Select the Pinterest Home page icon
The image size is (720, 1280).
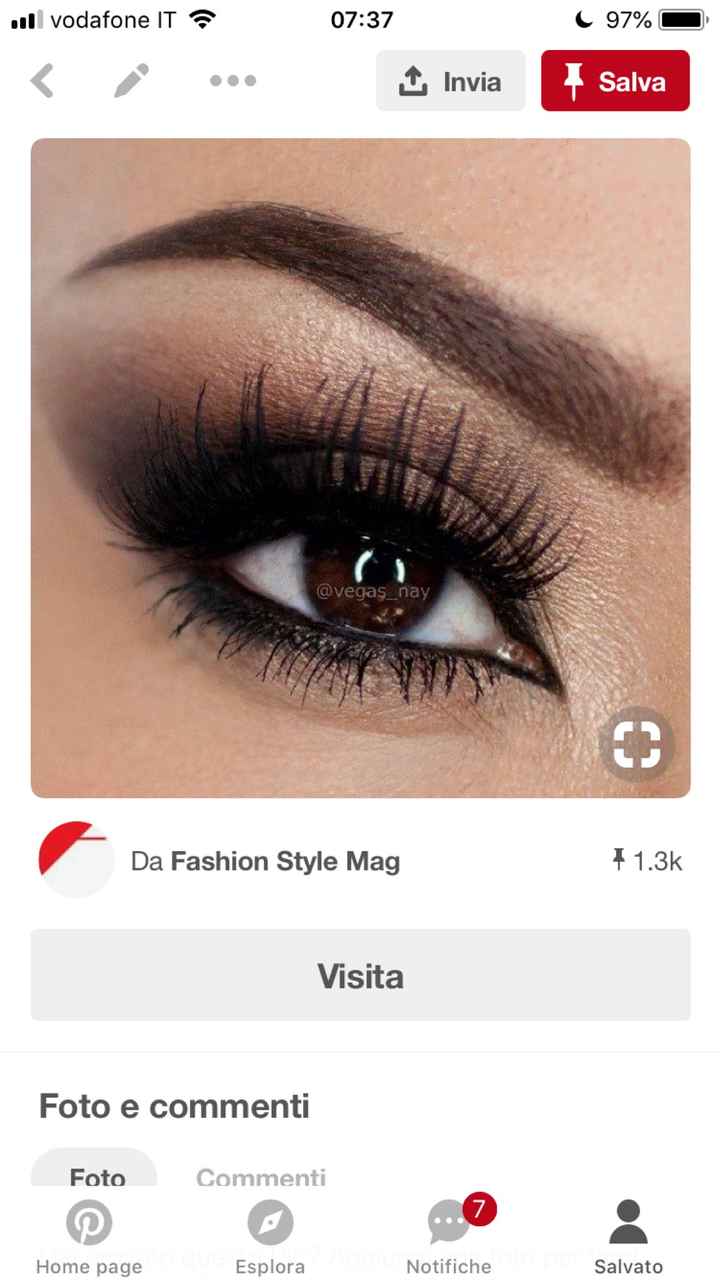[89, 1221]
